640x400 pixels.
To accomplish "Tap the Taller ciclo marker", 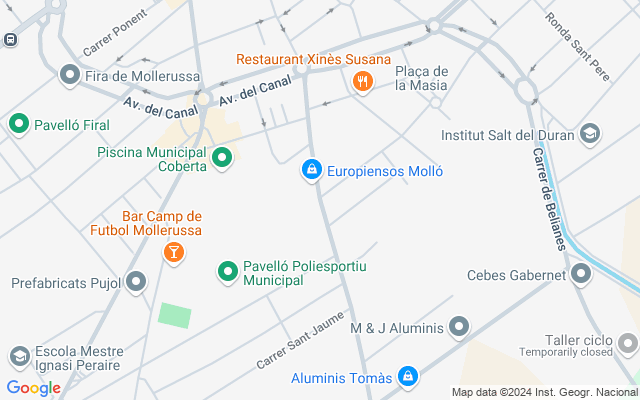I will 628,345.
